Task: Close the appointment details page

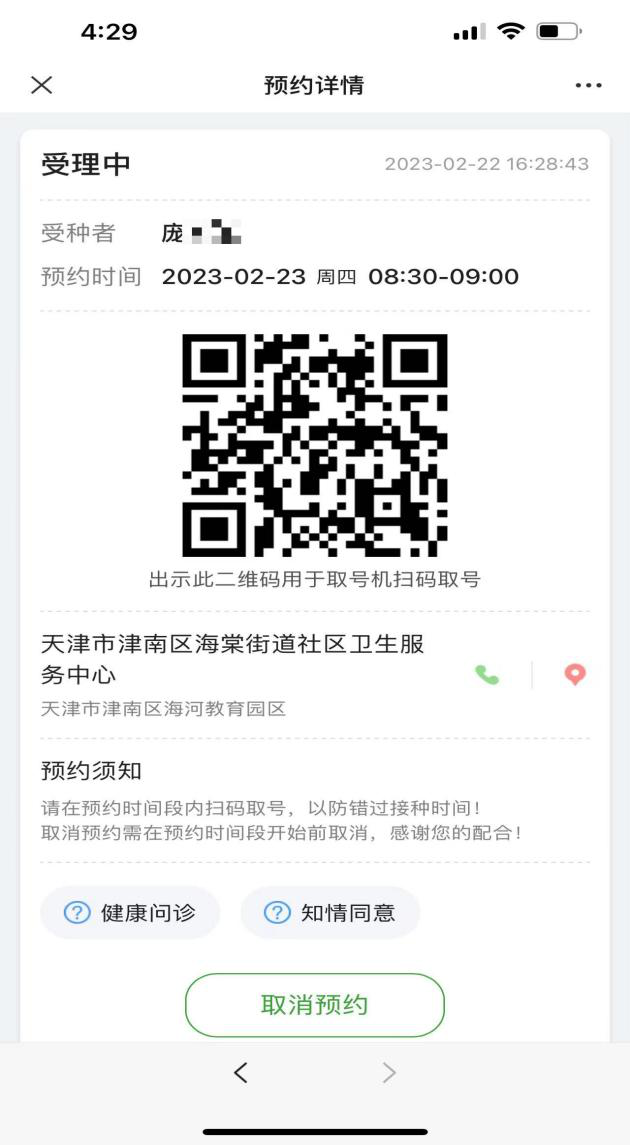Action: pos(42,85)
